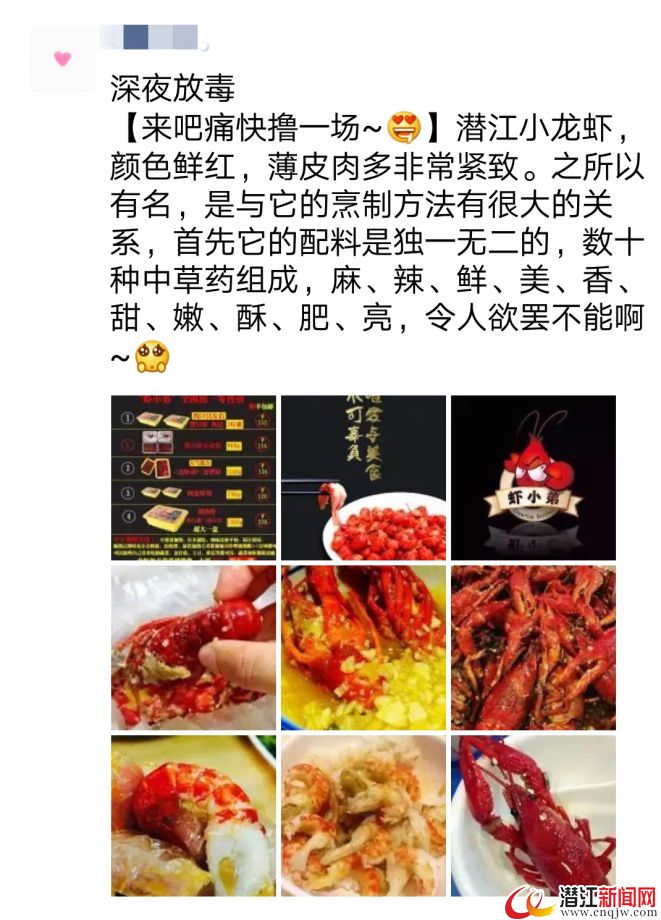View the spicy crayfish pile photo
The width and height of the screenshot is (661, 920).
[533, 647]
